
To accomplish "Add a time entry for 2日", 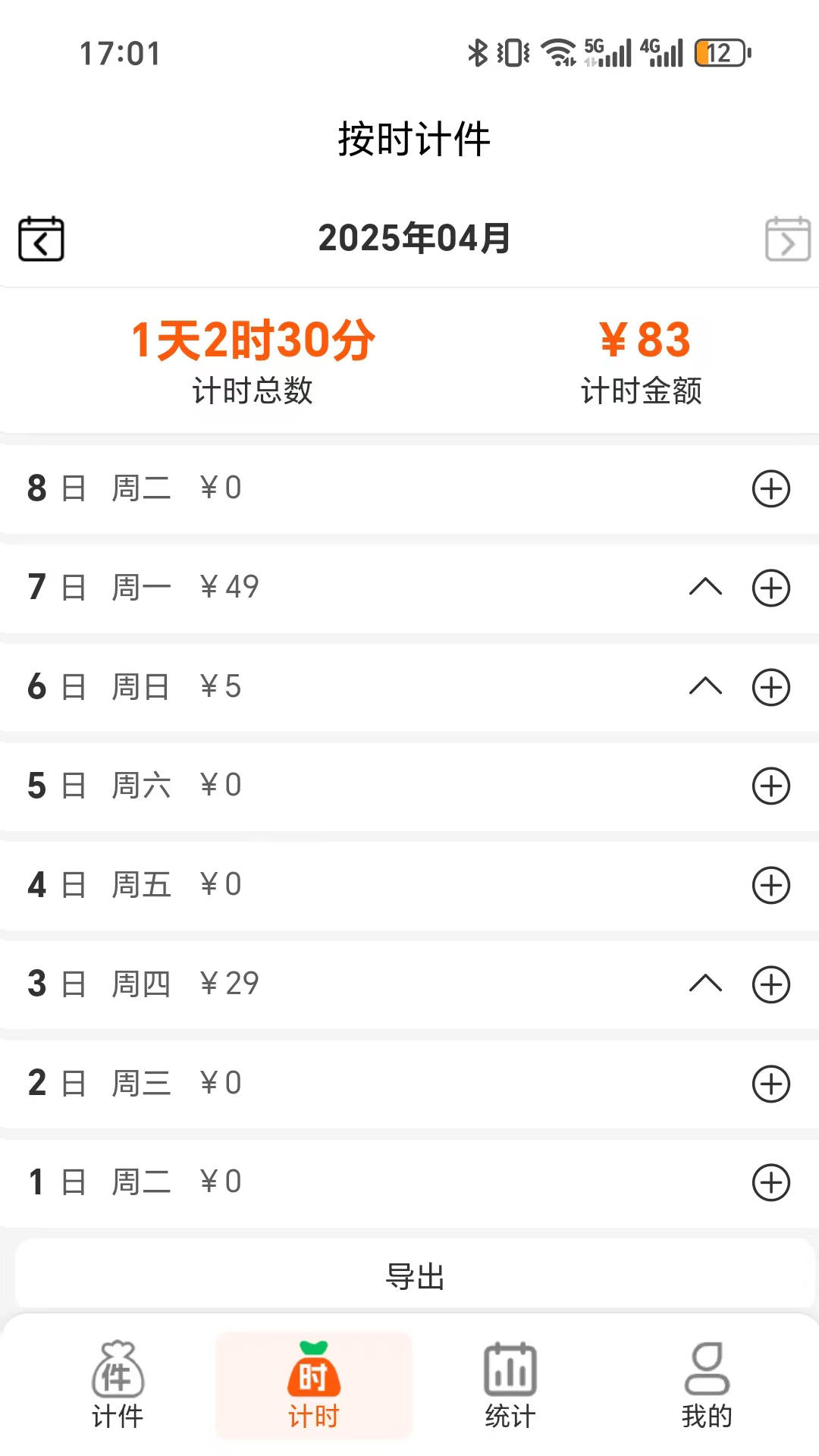I will click(770, 1084).
